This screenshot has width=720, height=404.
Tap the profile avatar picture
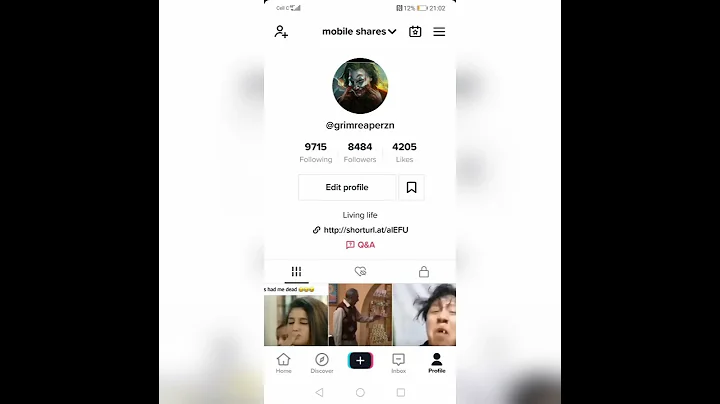pos(360,86)
